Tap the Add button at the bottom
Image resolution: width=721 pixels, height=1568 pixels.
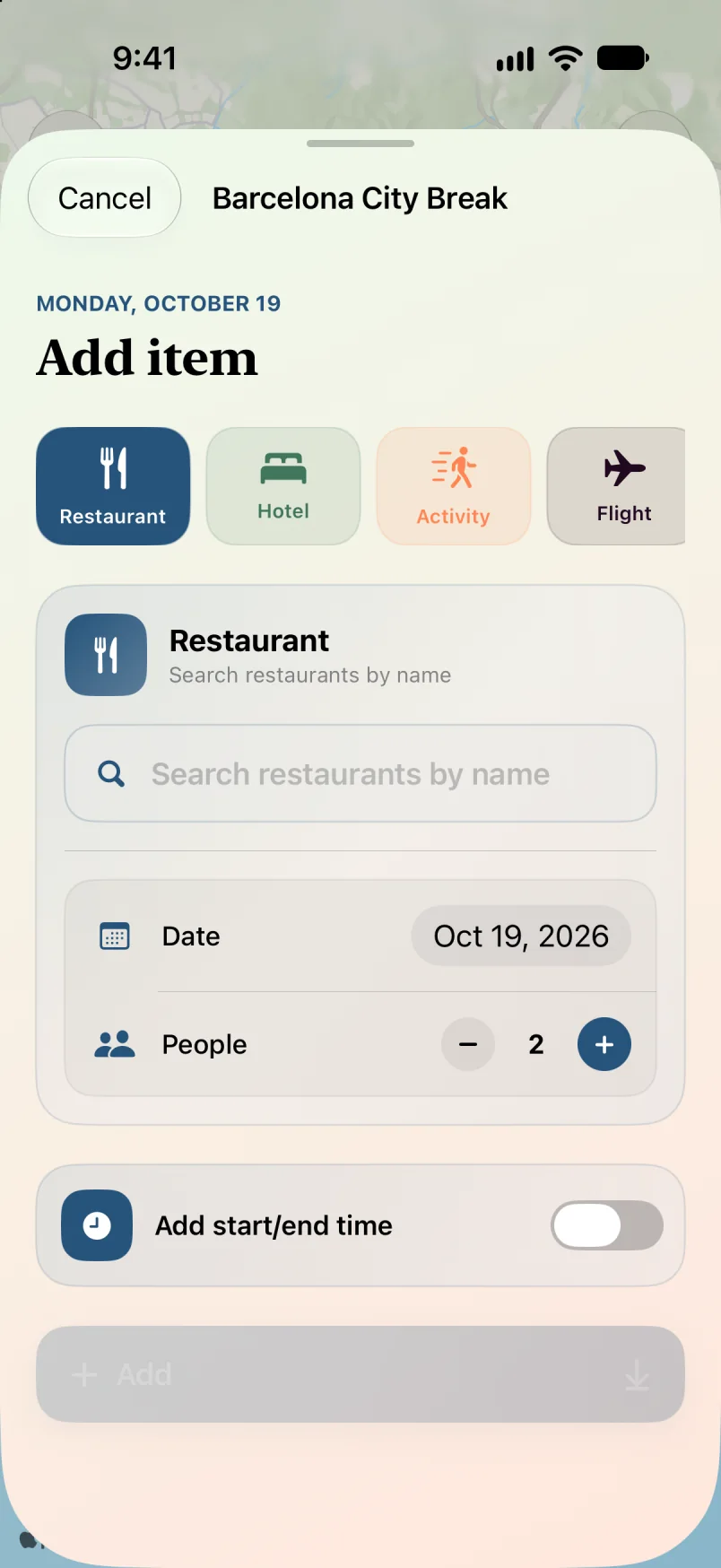(360, 1374)
